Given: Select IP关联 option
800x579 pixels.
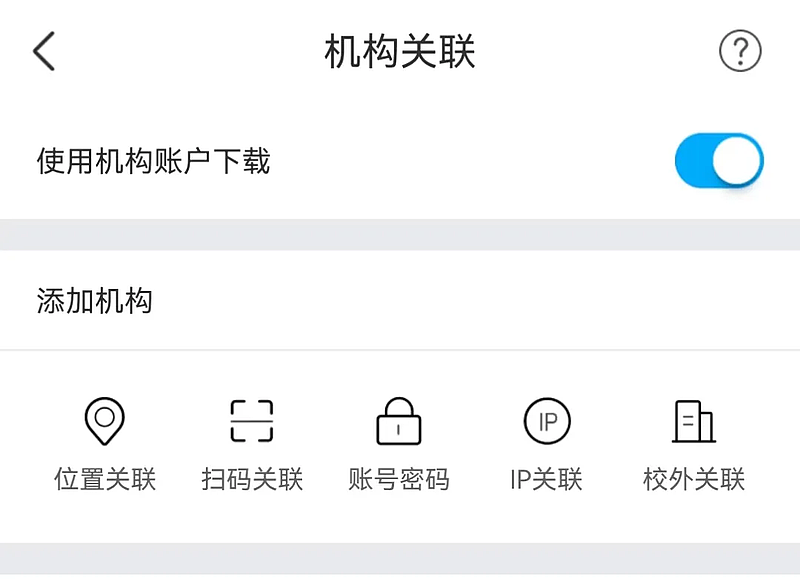Looking at the screenshot, I should coord(547,443).
